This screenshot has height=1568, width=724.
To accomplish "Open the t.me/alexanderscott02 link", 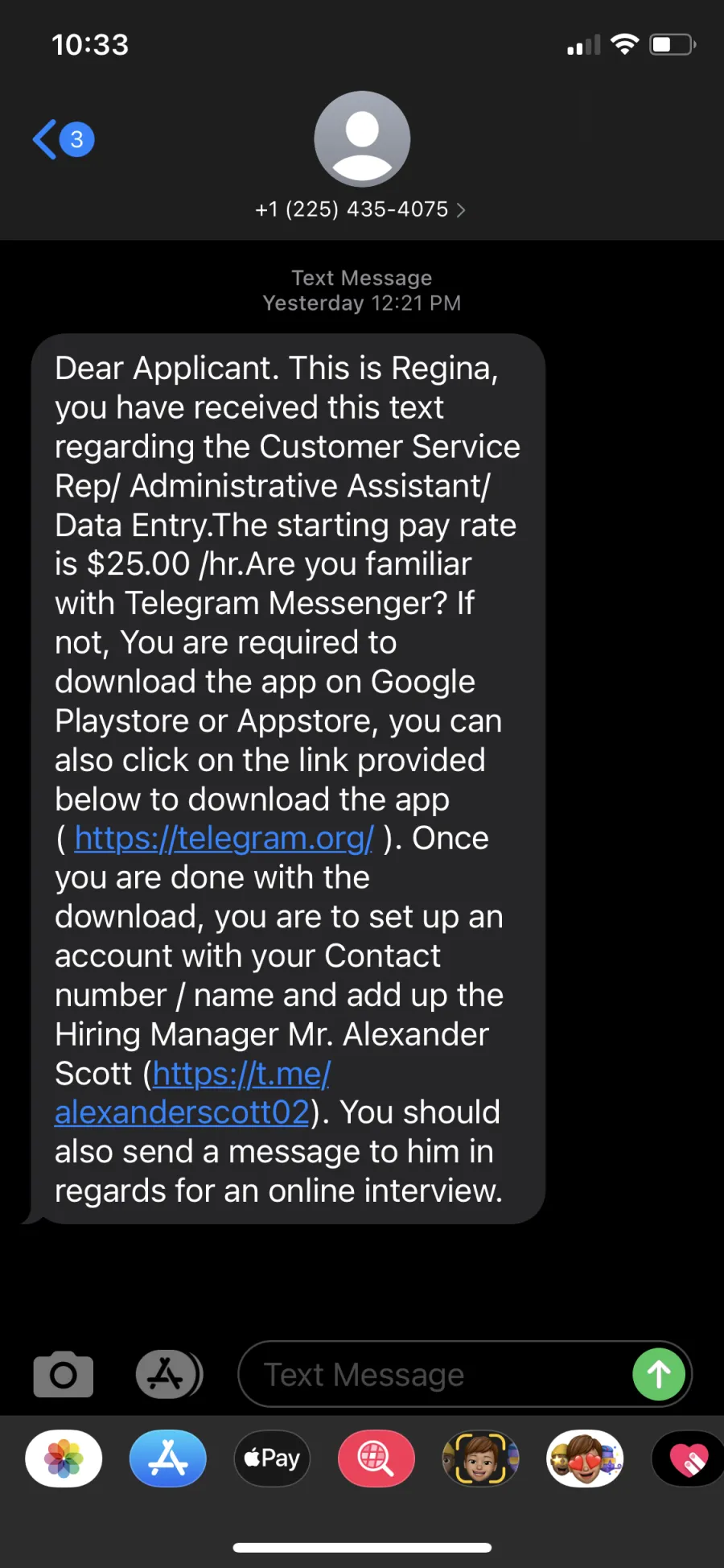I will click(193, 1093).
